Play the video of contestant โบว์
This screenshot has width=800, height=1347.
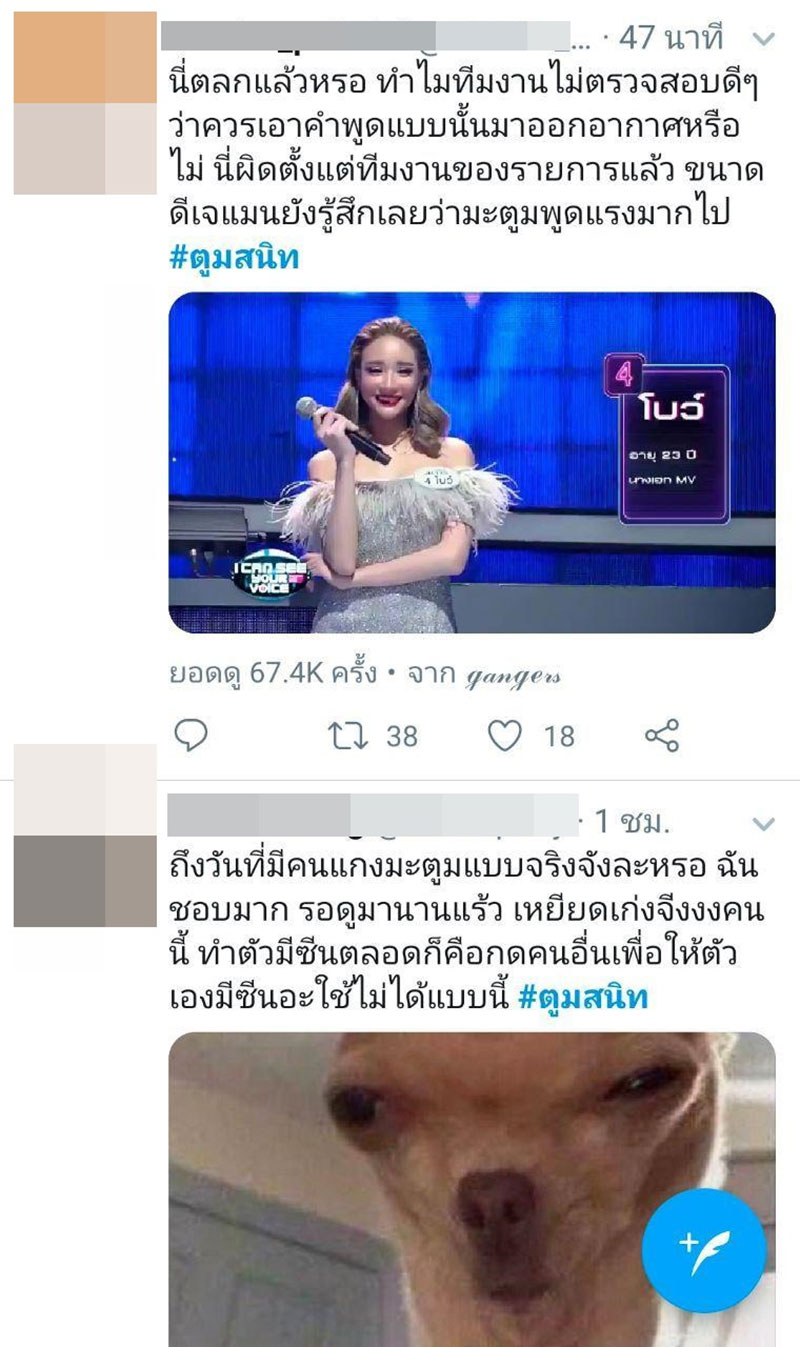point(471,462)
